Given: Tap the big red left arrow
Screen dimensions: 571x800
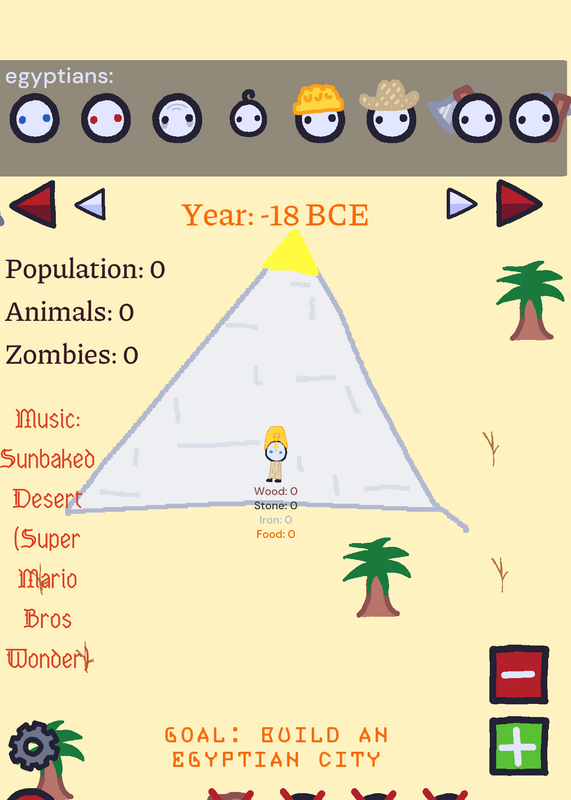Looking at the screenshot, I should (x=33, y=204).
